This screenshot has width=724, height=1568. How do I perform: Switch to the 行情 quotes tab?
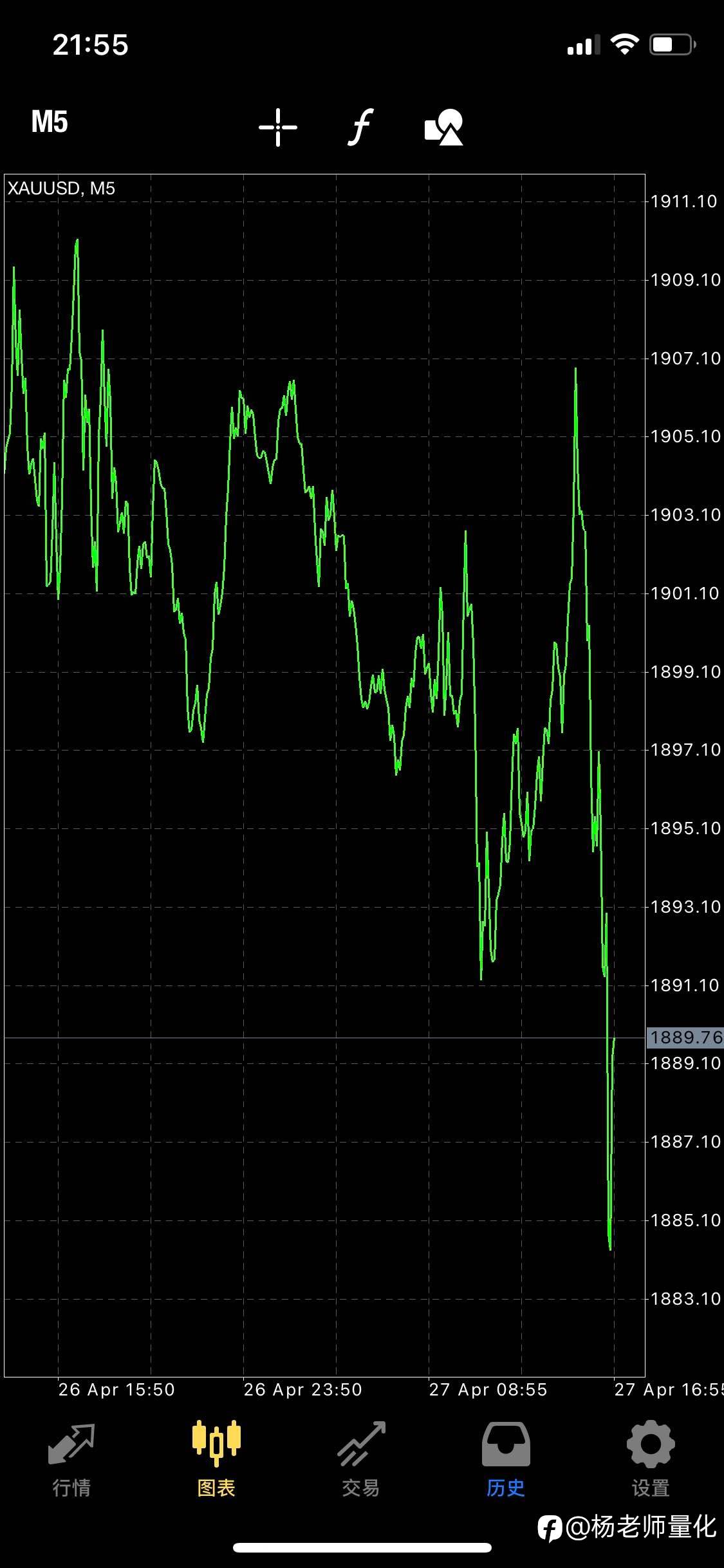click(71, 1459)
